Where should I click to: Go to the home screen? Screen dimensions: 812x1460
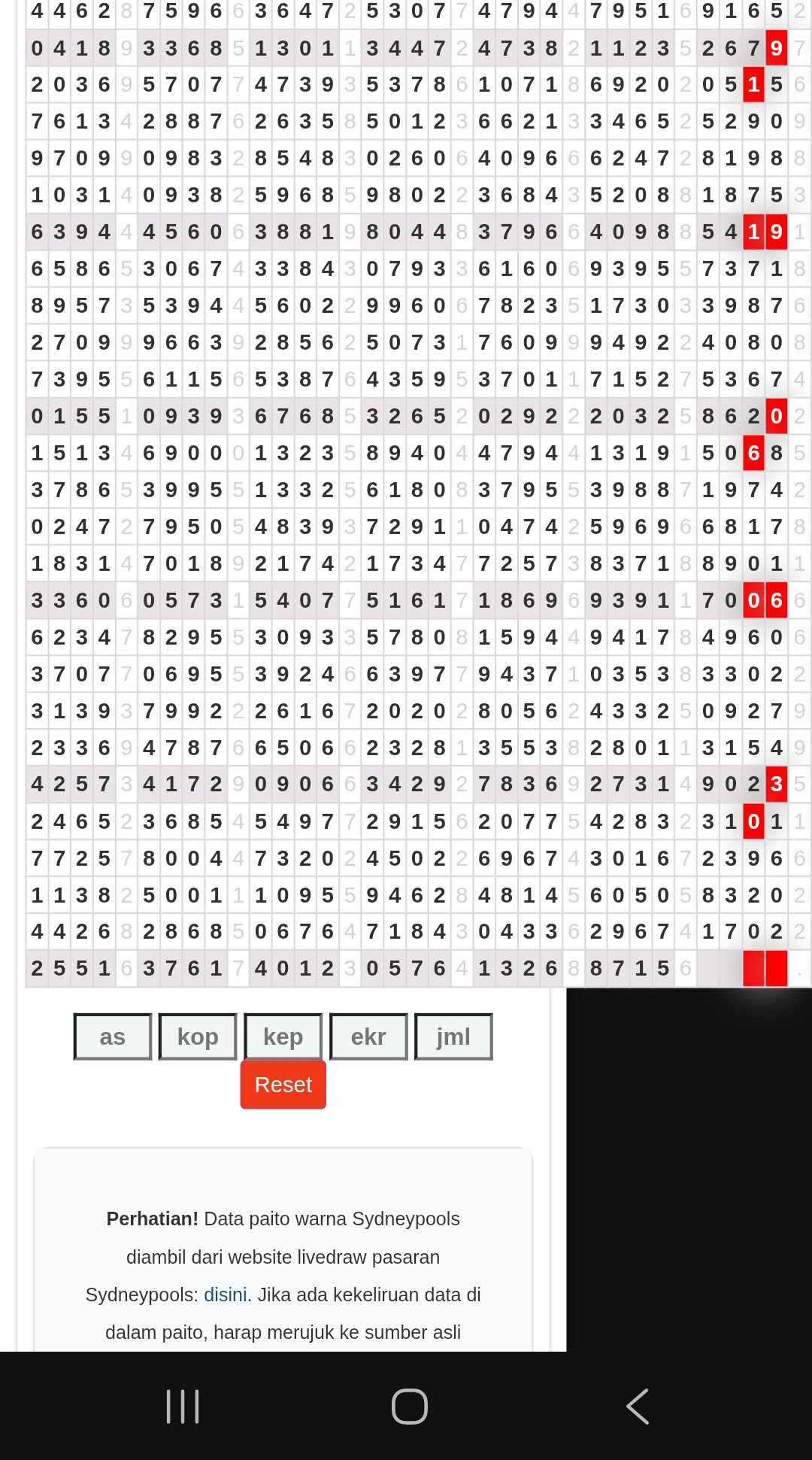pos(409,1406)
